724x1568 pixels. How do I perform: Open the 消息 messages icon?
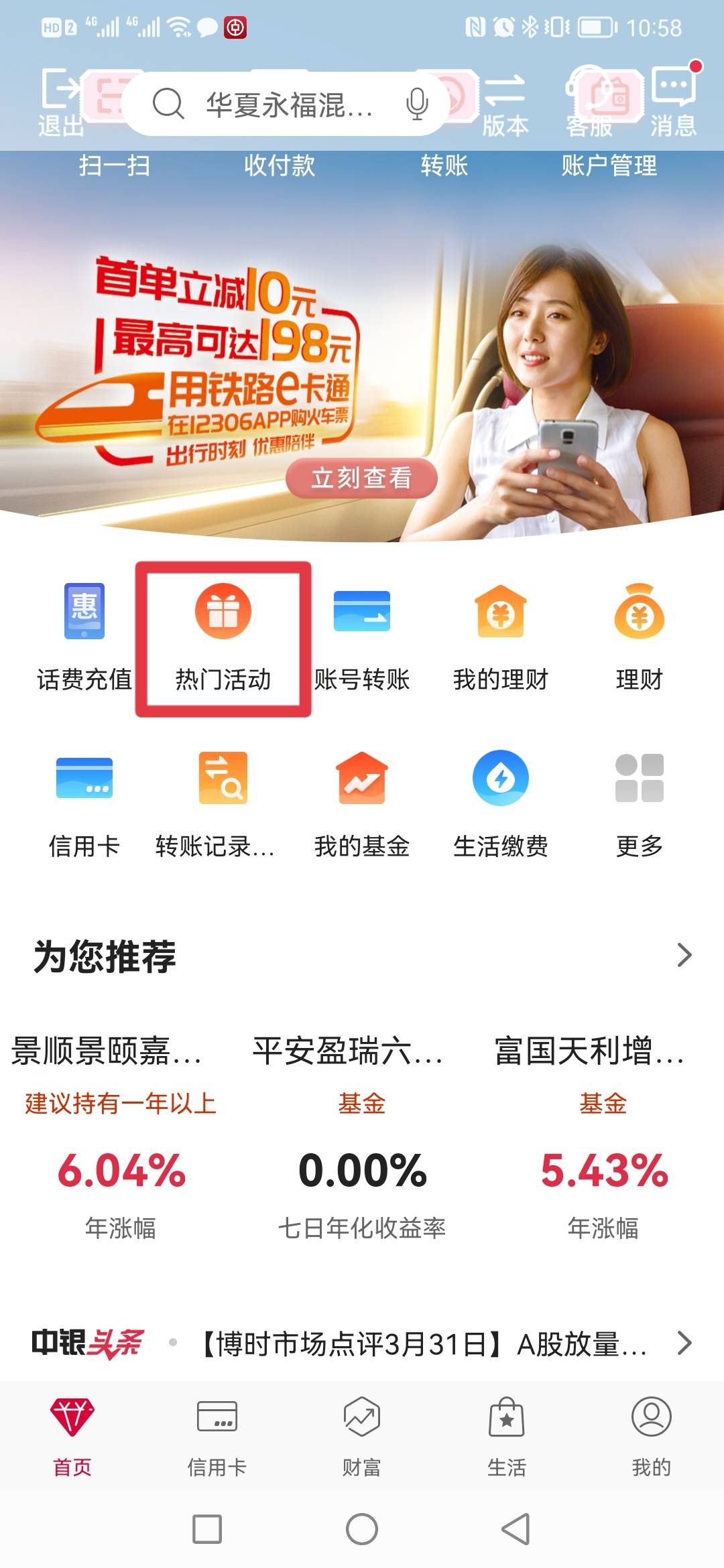point(674,102)
